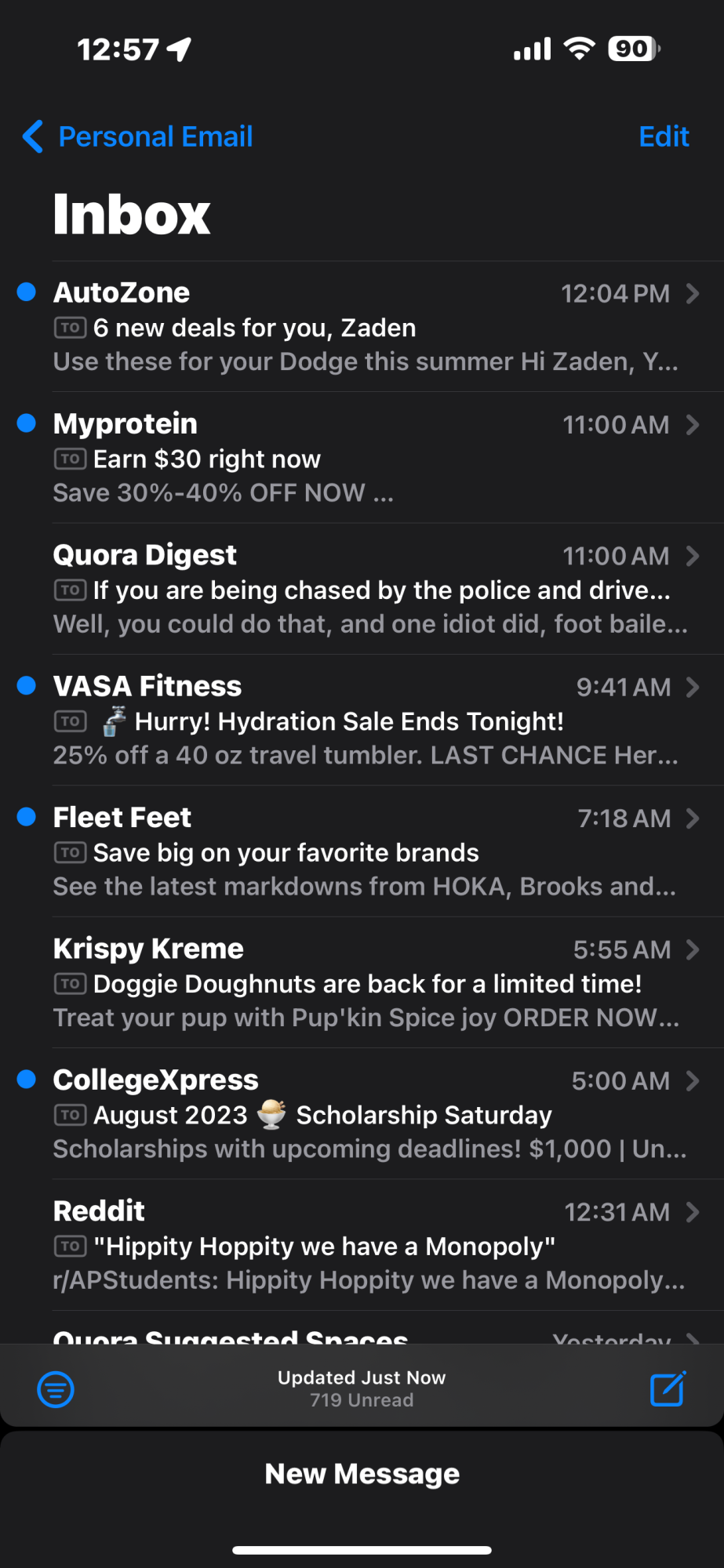
Task: Go back to Personal Email mailboxes
Action: tap(139, 137)
